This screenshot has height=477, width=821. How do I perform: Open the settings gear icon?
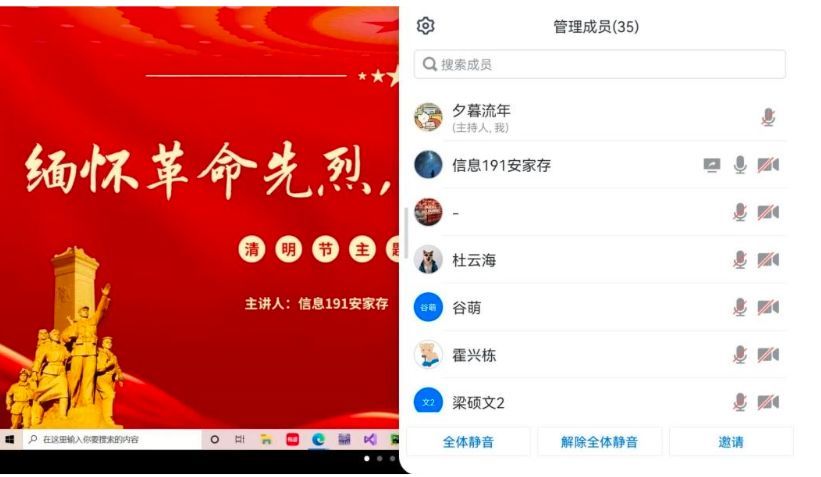click(x=425, y=26)
